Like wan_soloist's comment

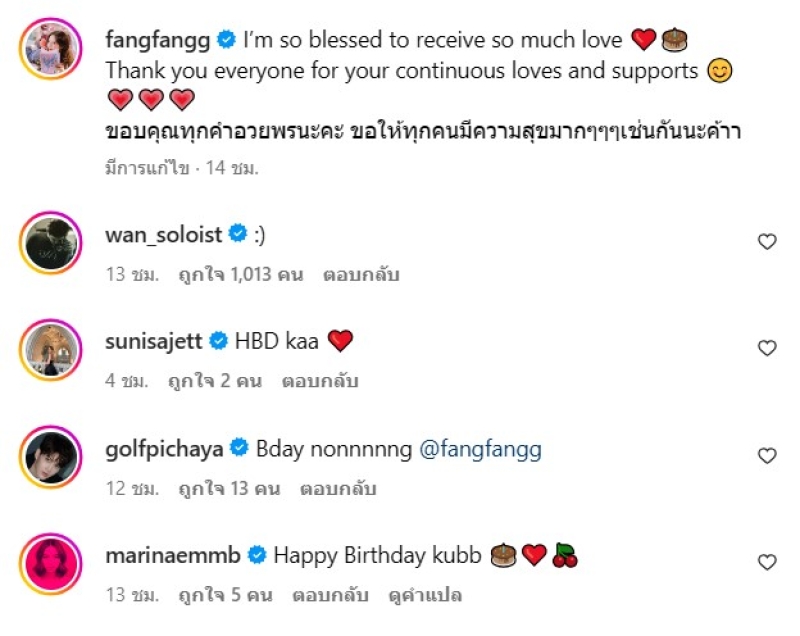point(767,241)
